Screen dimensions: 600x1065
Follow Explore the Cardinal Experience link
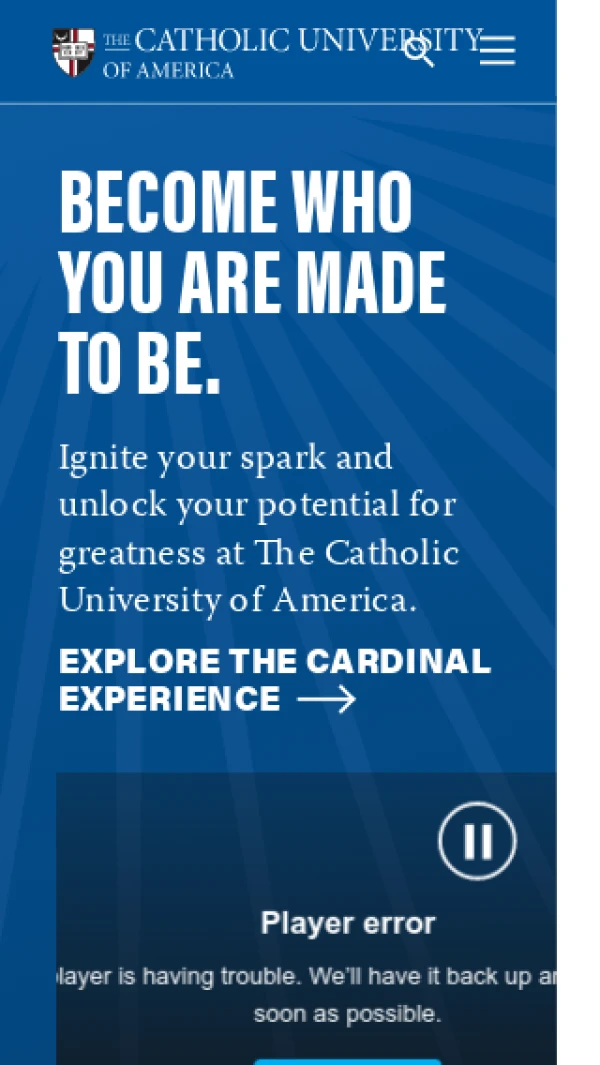tap(273, 679)
